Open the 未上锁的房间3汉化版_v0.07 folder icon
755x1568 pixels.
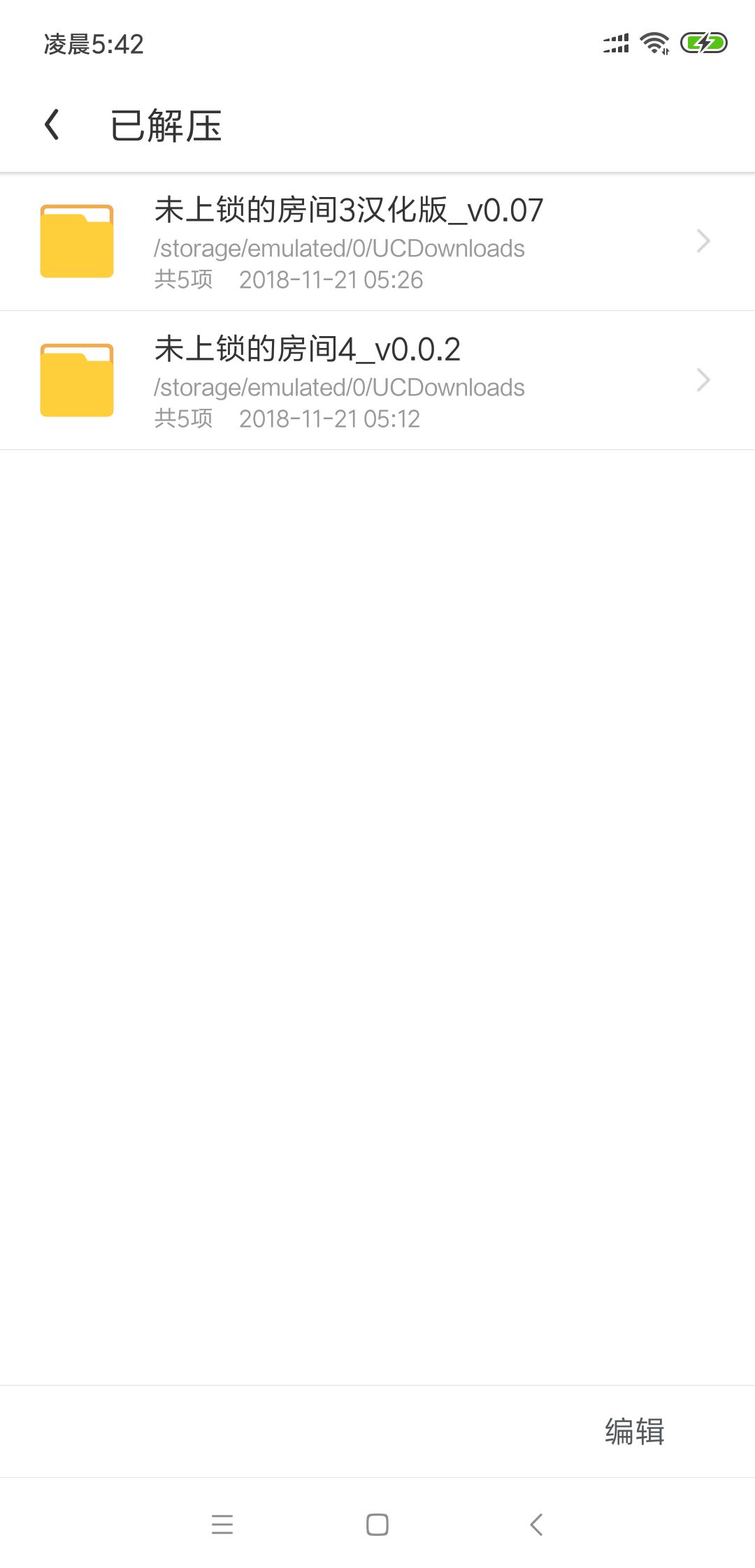pos(77,241)
